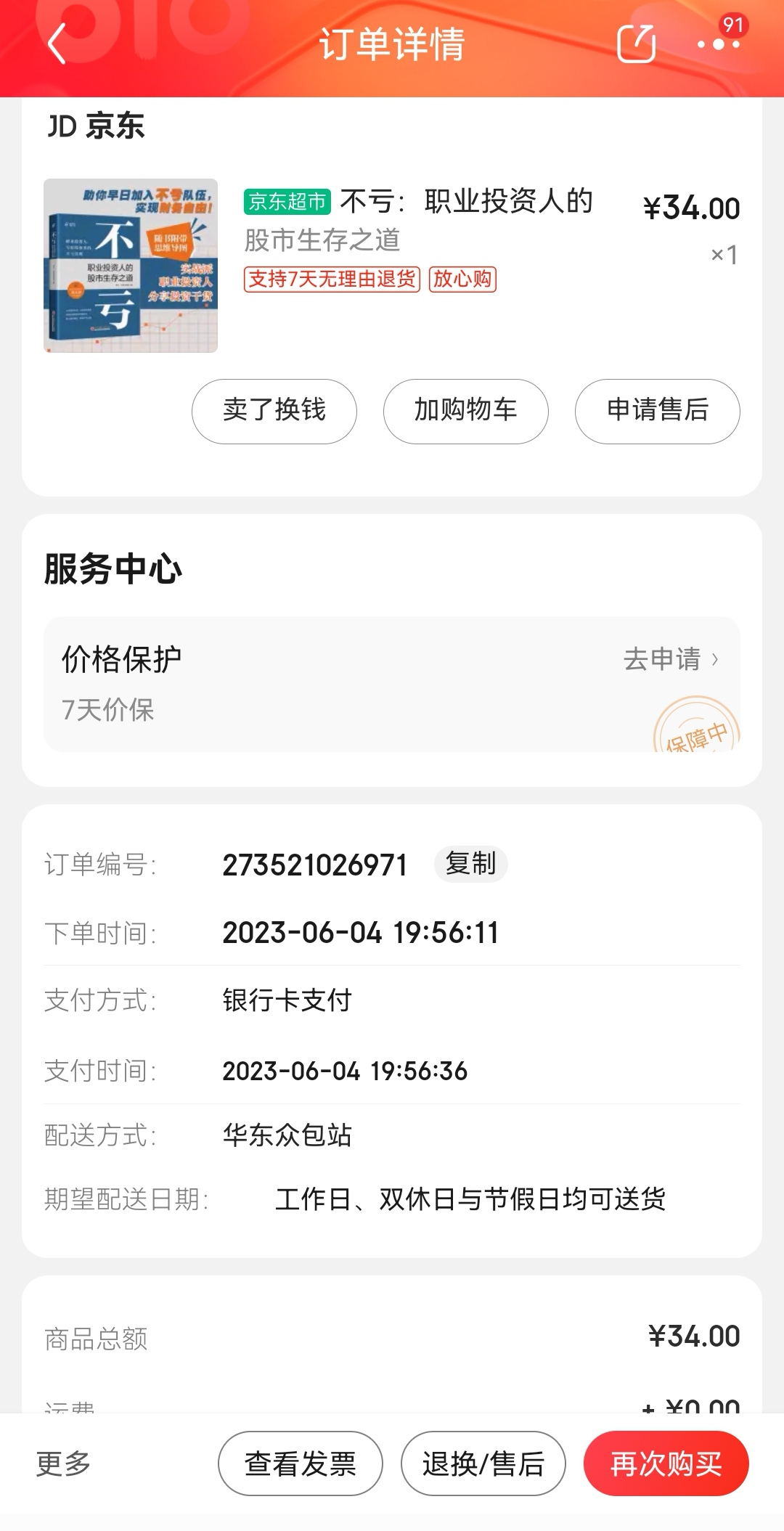Buy again with 再次购买

click(666, 1463)
